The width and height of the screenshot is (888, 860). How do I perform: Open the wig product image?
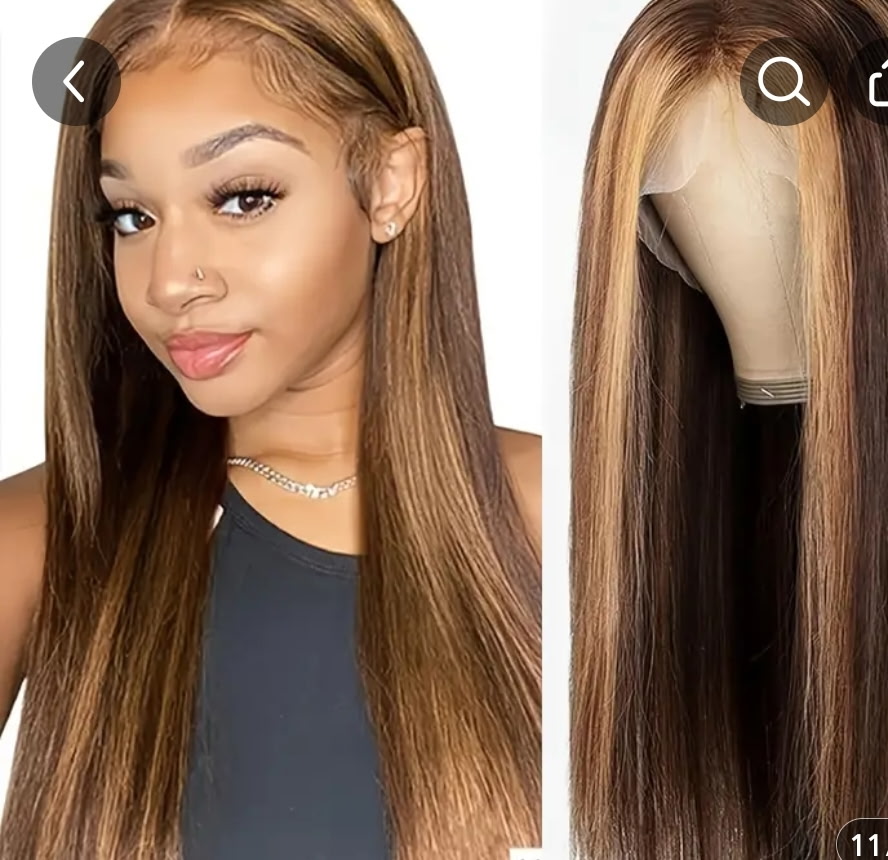click(444, 430)
